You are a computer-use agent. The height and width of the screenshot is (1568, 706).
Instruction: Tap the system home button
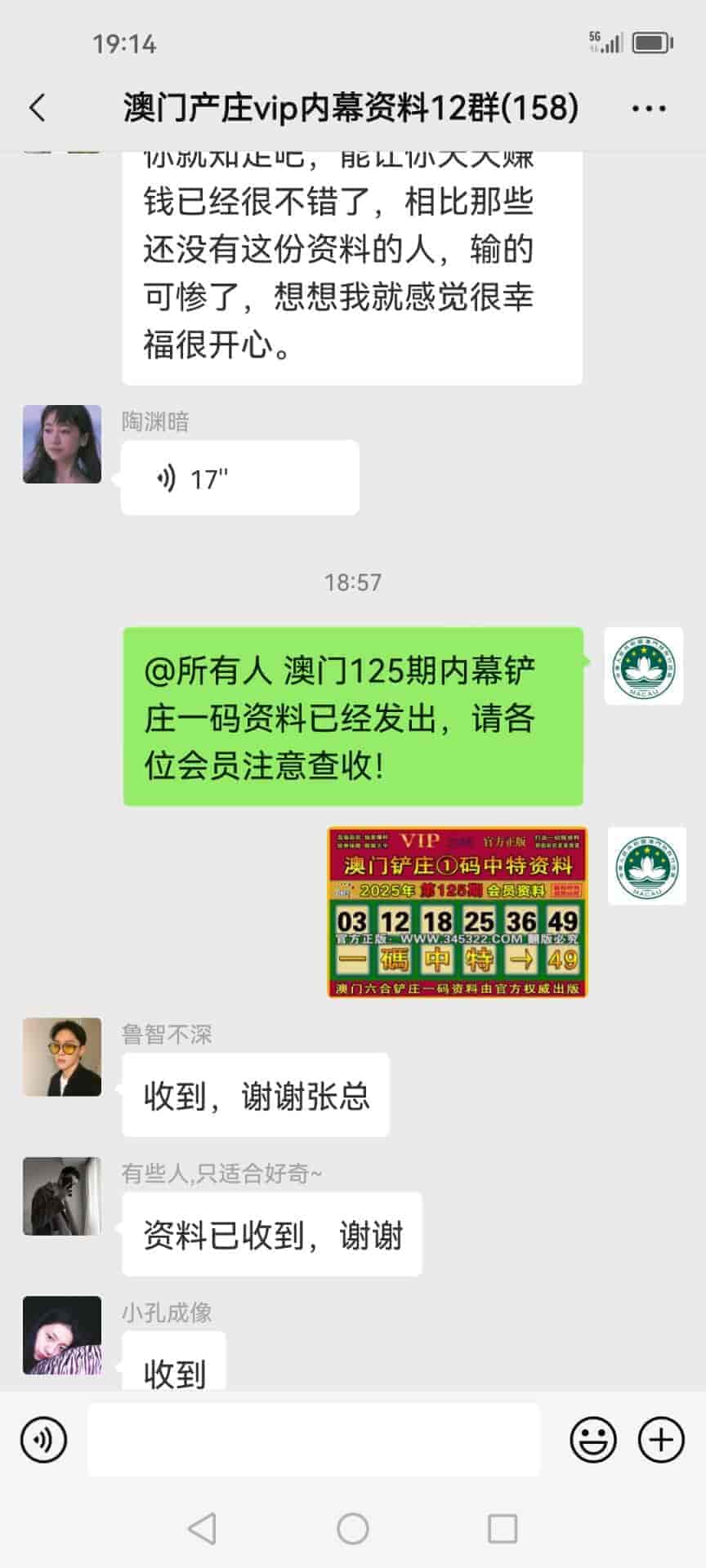pyautogui.click(x=353, y=1528)
